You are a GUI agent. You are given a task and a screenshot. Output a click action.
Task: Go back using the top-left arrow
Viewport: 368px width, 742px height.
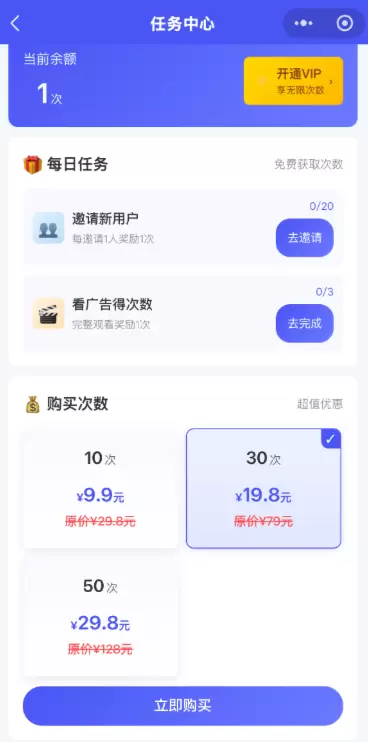click(x=15, y=23)
